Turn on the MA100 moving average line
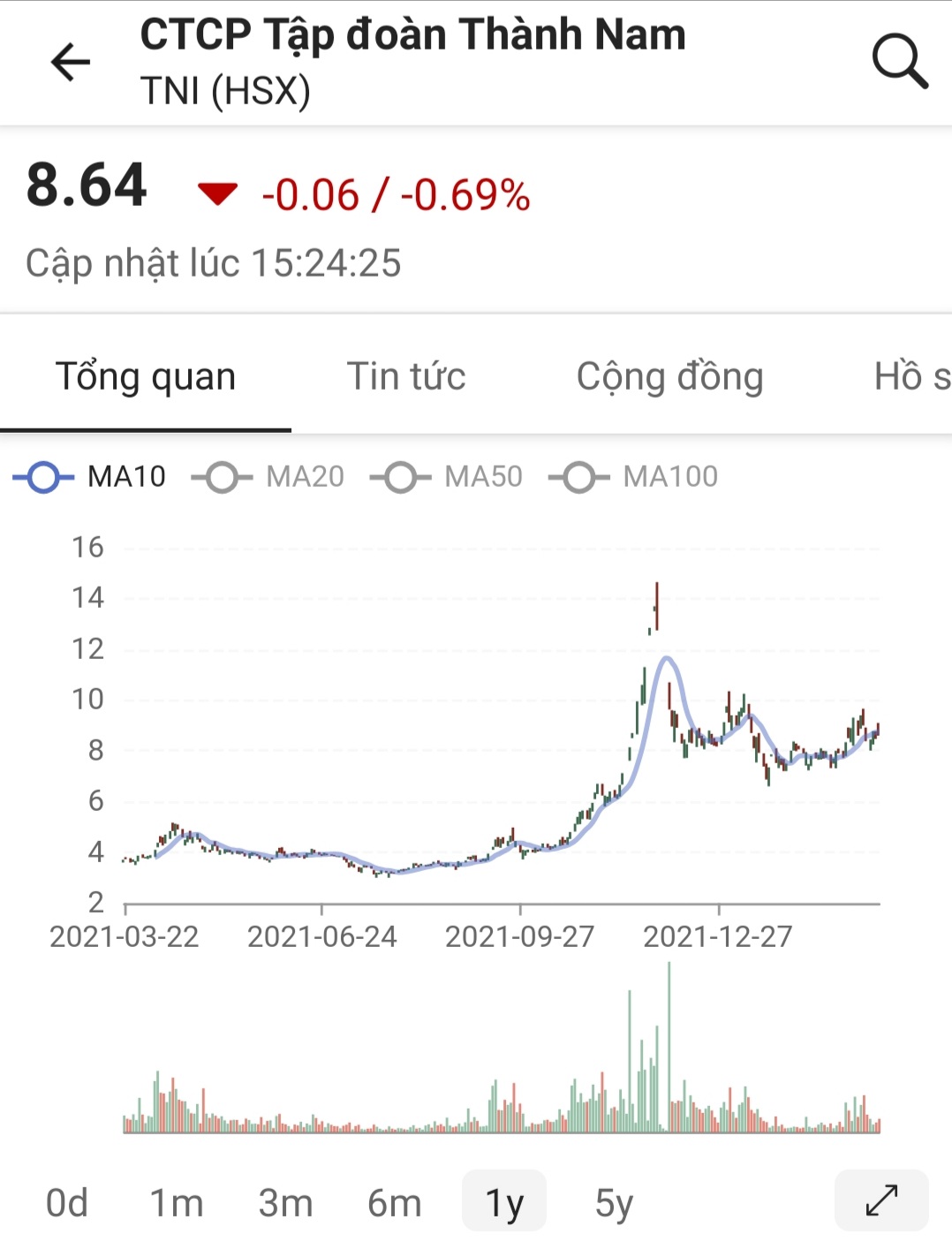 pyautogui.click(x=634, y=477)
